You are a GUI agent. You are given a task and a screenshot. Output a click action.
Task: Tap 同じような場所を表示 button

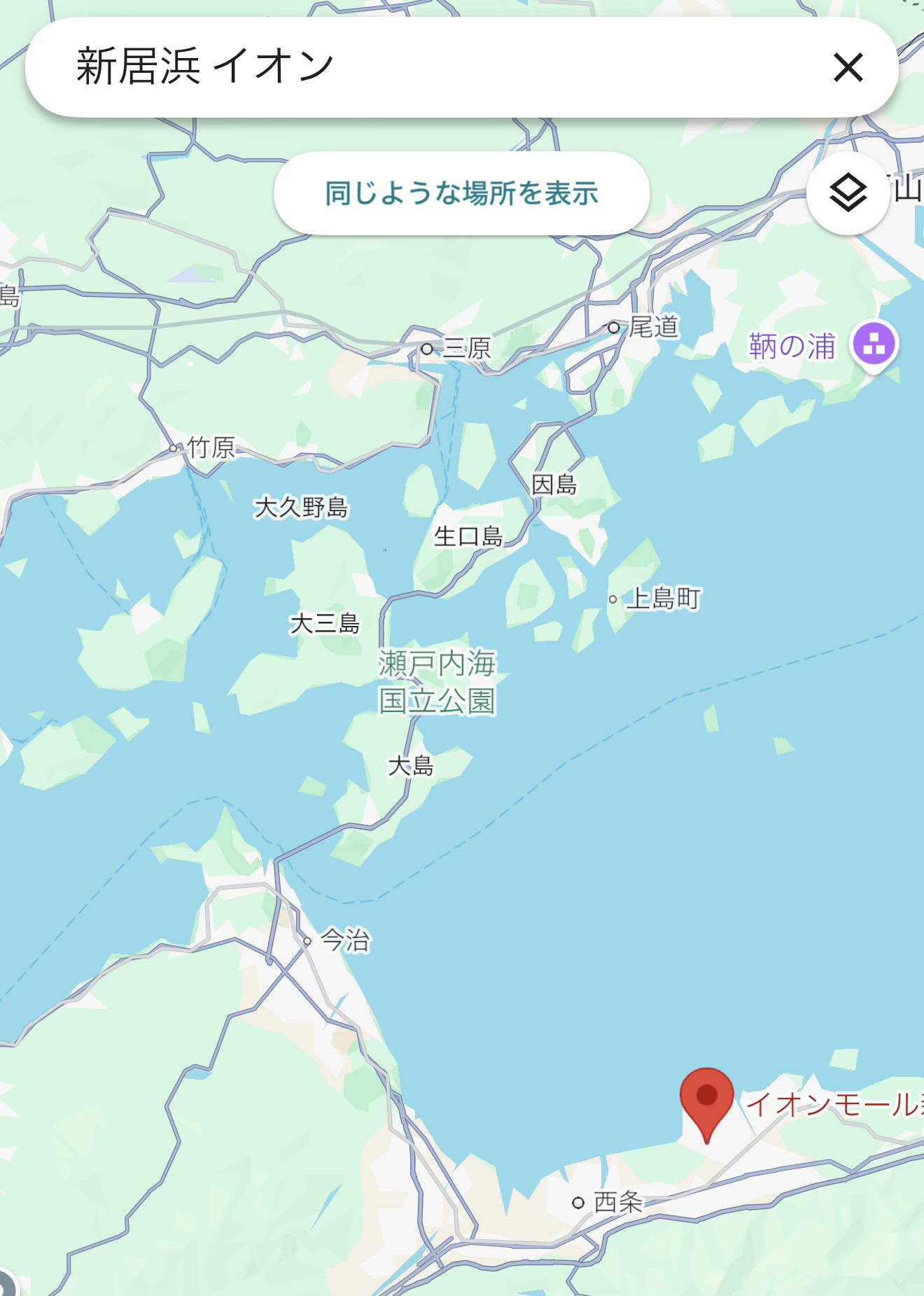click(x=461, y=193)
